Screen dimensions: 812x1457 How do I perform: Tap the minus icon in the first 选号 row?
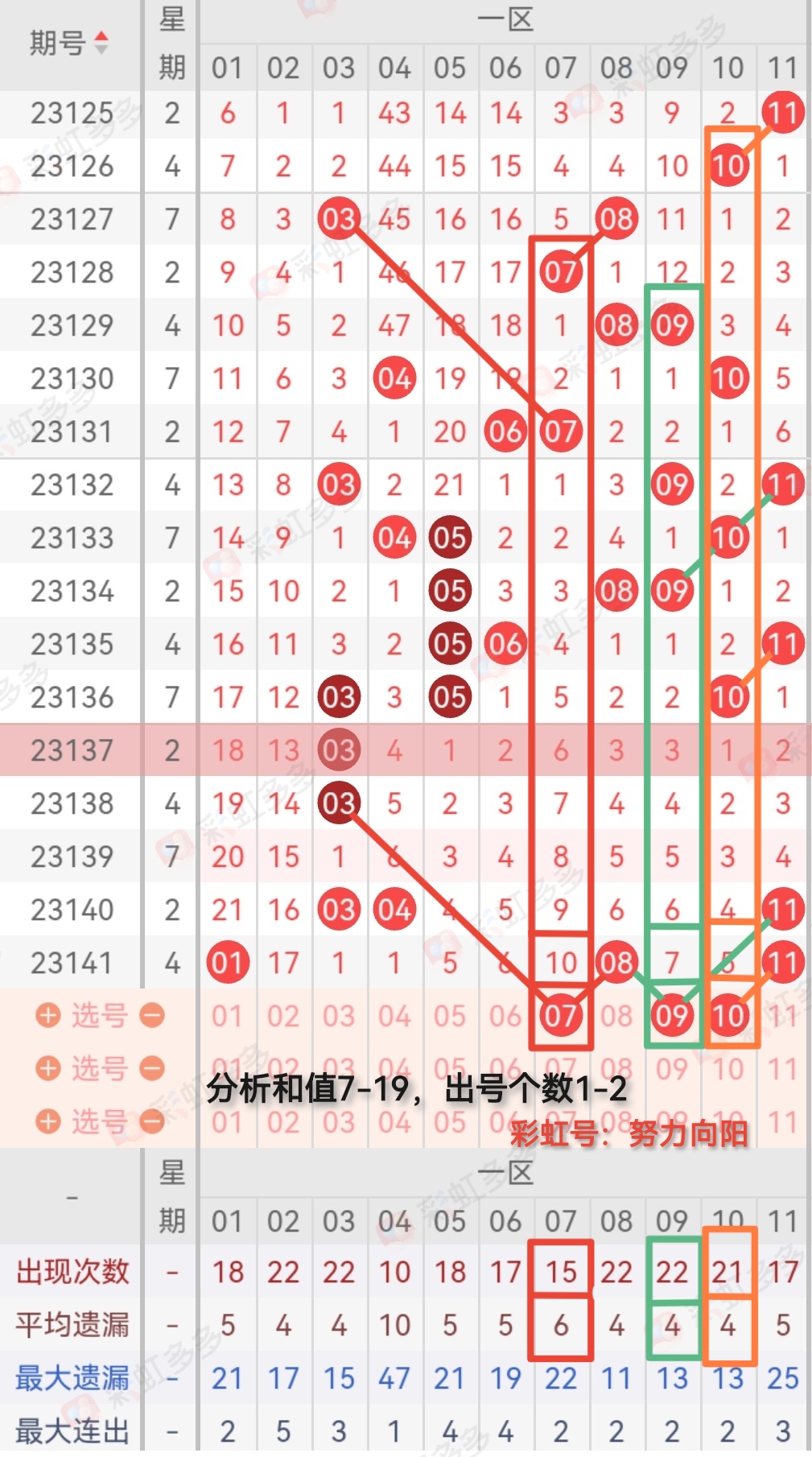click(152, 1015)
